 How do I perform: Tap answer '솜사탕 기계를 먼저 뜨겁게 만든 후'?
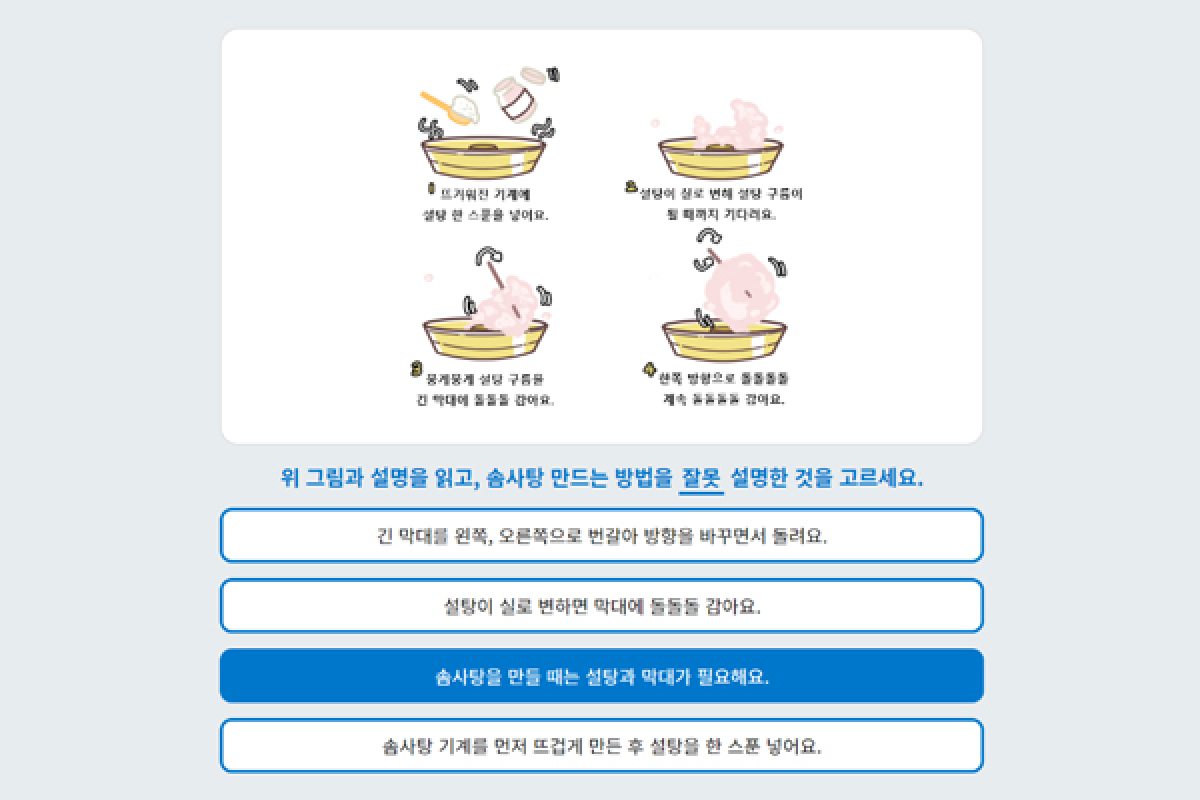pos(601,746)
